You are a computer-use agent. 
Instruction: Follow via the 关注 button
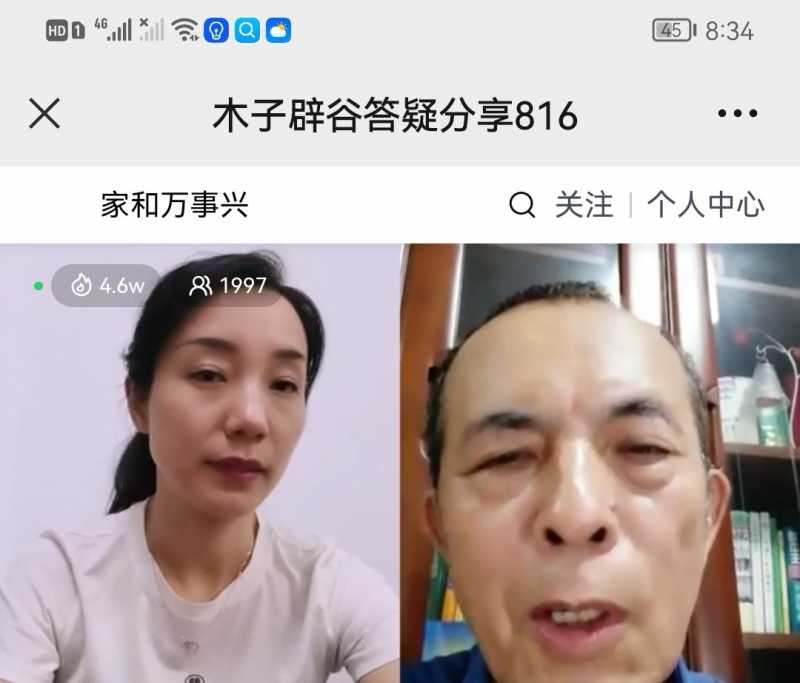[x=584, y=205]
